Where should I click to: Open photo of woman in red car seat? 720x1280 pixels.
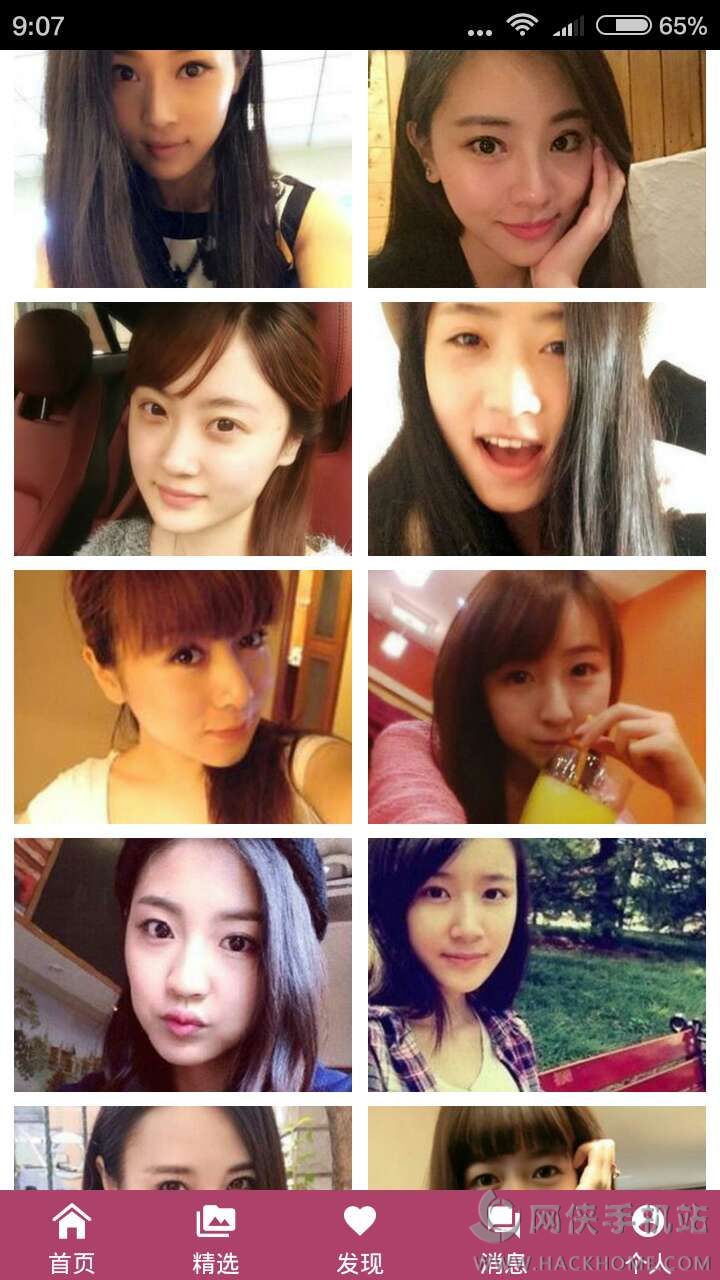[183, 429]
